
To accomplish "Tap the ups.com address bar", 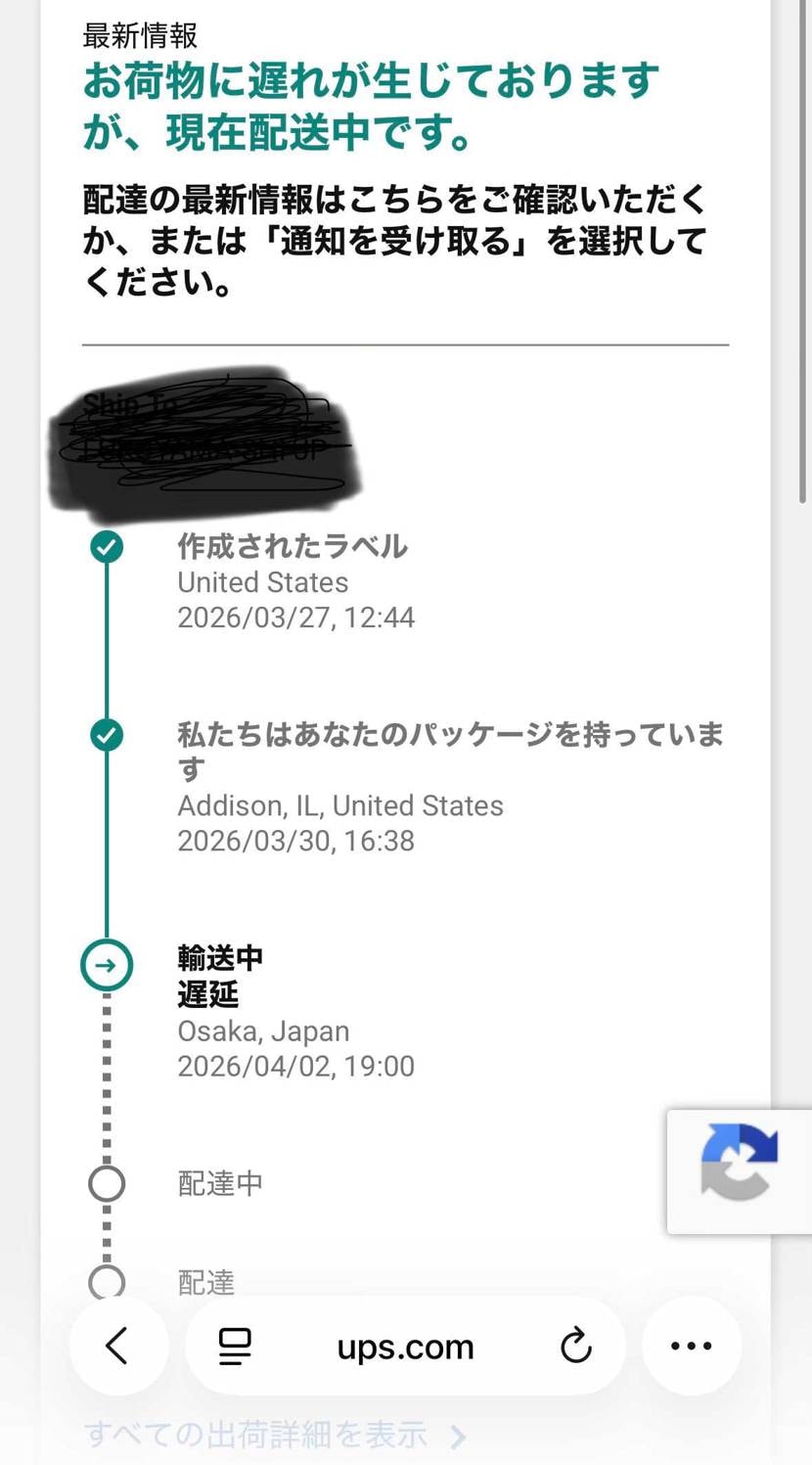I will (405, 1346).
